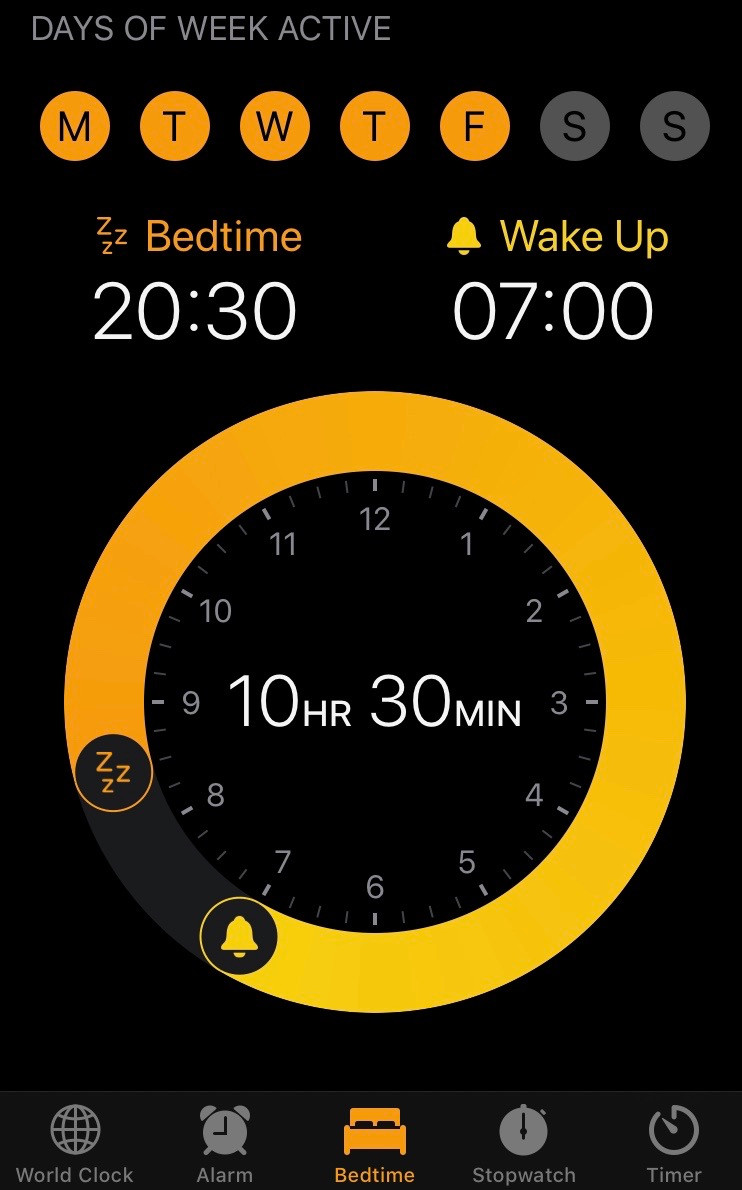
Task: Deactivate Monday in days of week
Action: [x=74, y=126]
